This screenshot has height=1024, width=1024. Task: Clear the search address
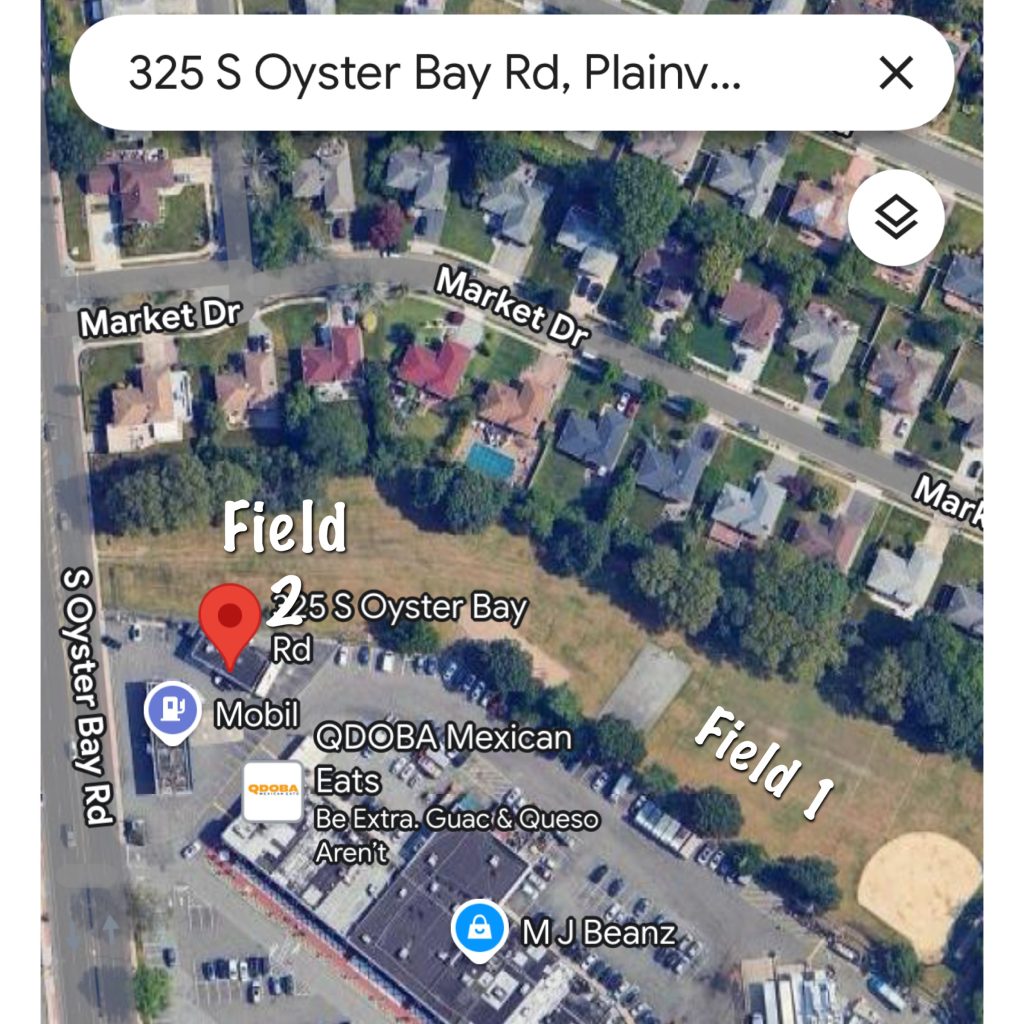(x=895, y=73)
